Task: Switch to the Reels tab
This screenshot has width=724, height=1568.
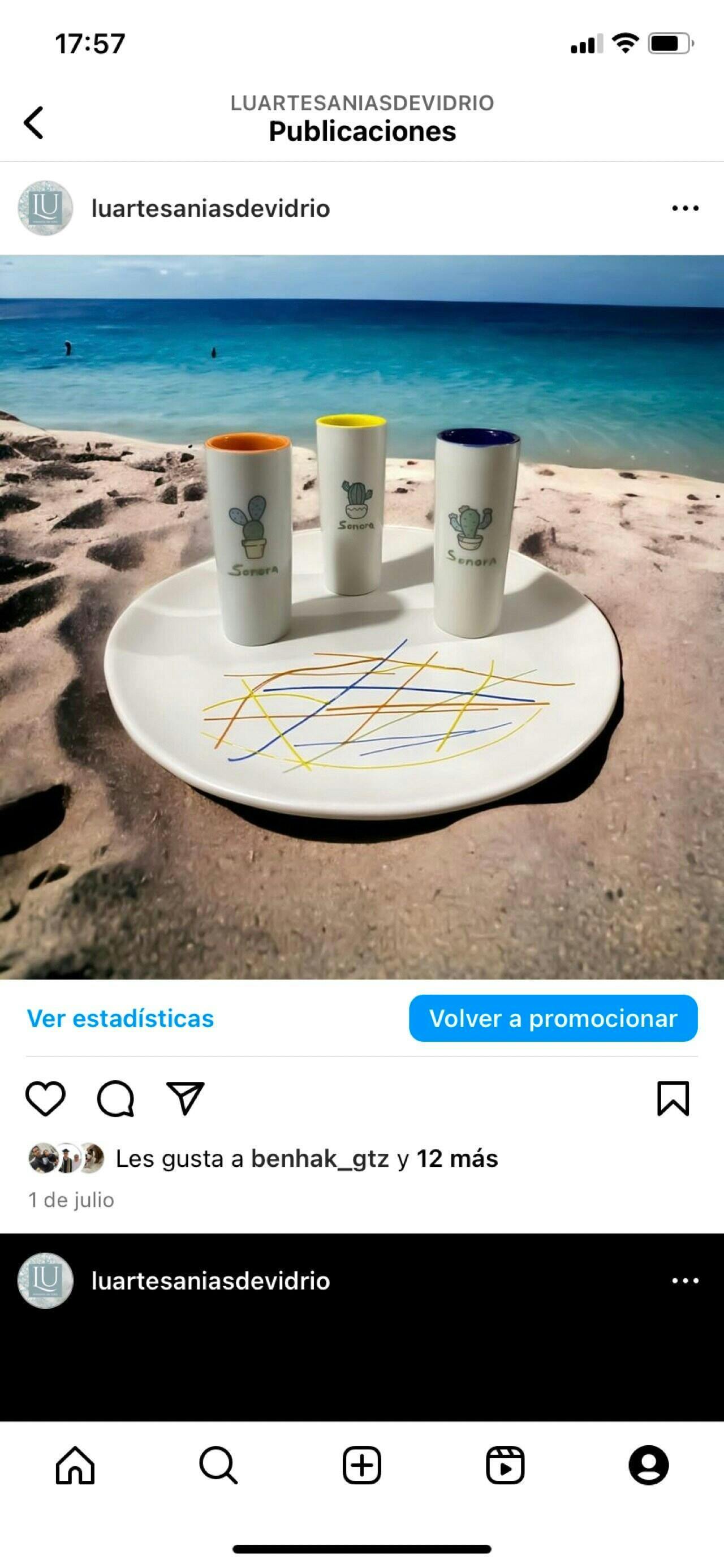Action: coord(505,1465)
